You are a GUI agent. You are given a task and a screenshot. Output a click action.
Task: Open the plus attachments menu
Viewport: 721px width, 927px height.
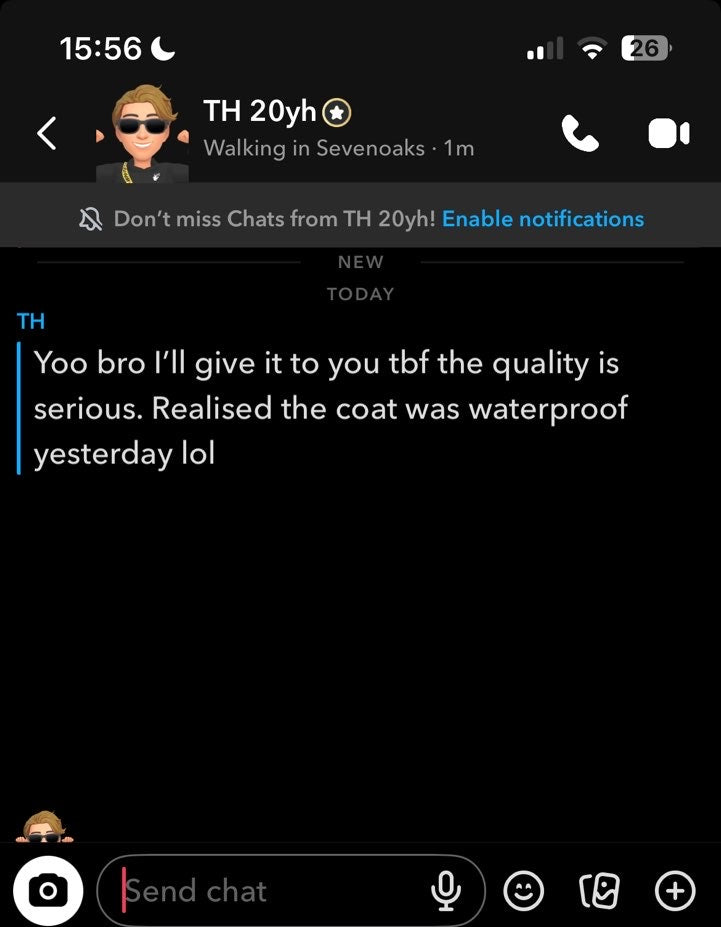[x=673, y=890]
